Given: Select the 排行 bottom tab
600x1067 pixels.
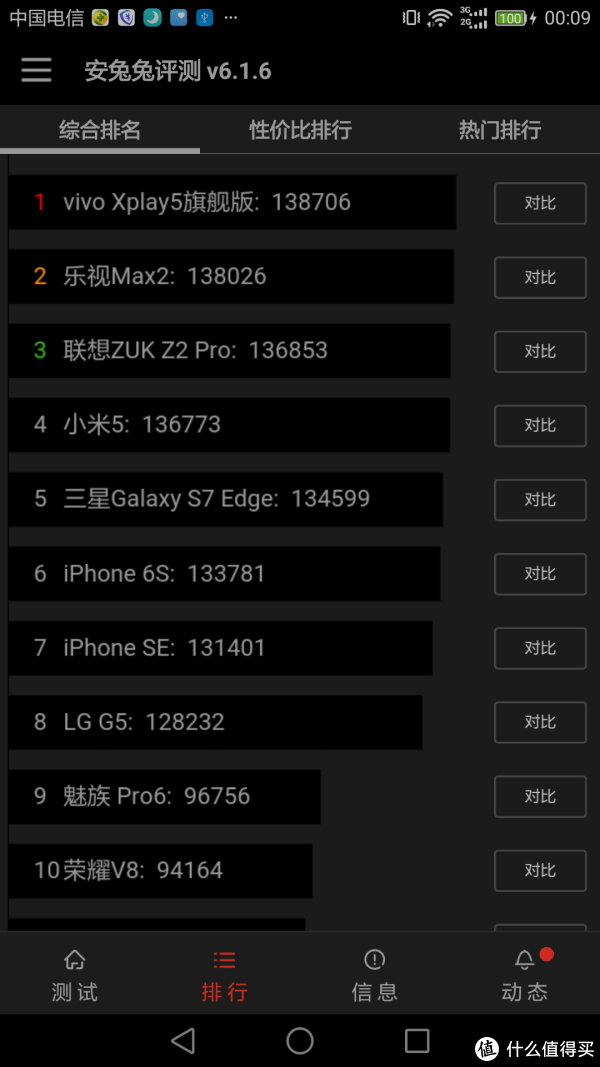Looking at the screenshot, I should click(x=224, y=974).
